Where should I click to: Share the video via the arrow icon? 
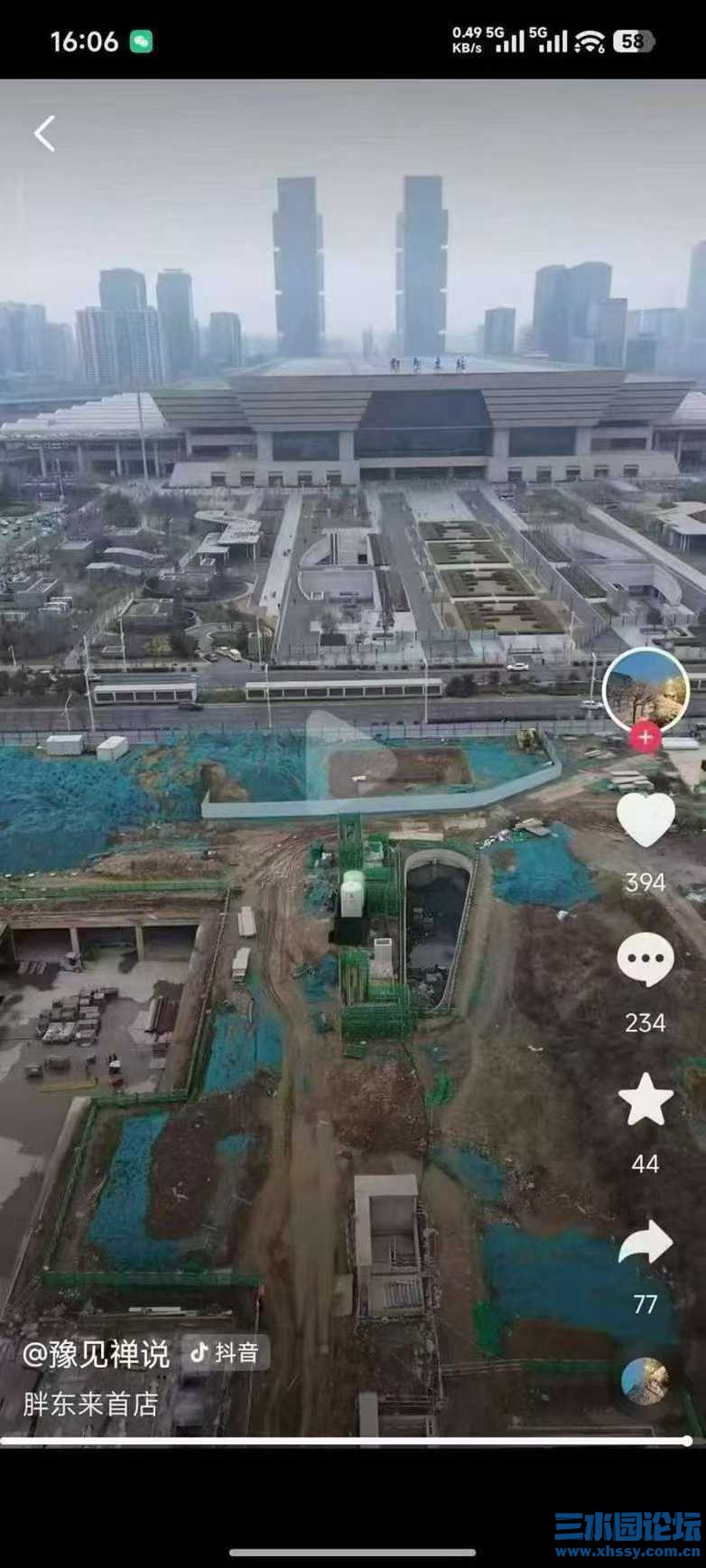point(646,1242)
